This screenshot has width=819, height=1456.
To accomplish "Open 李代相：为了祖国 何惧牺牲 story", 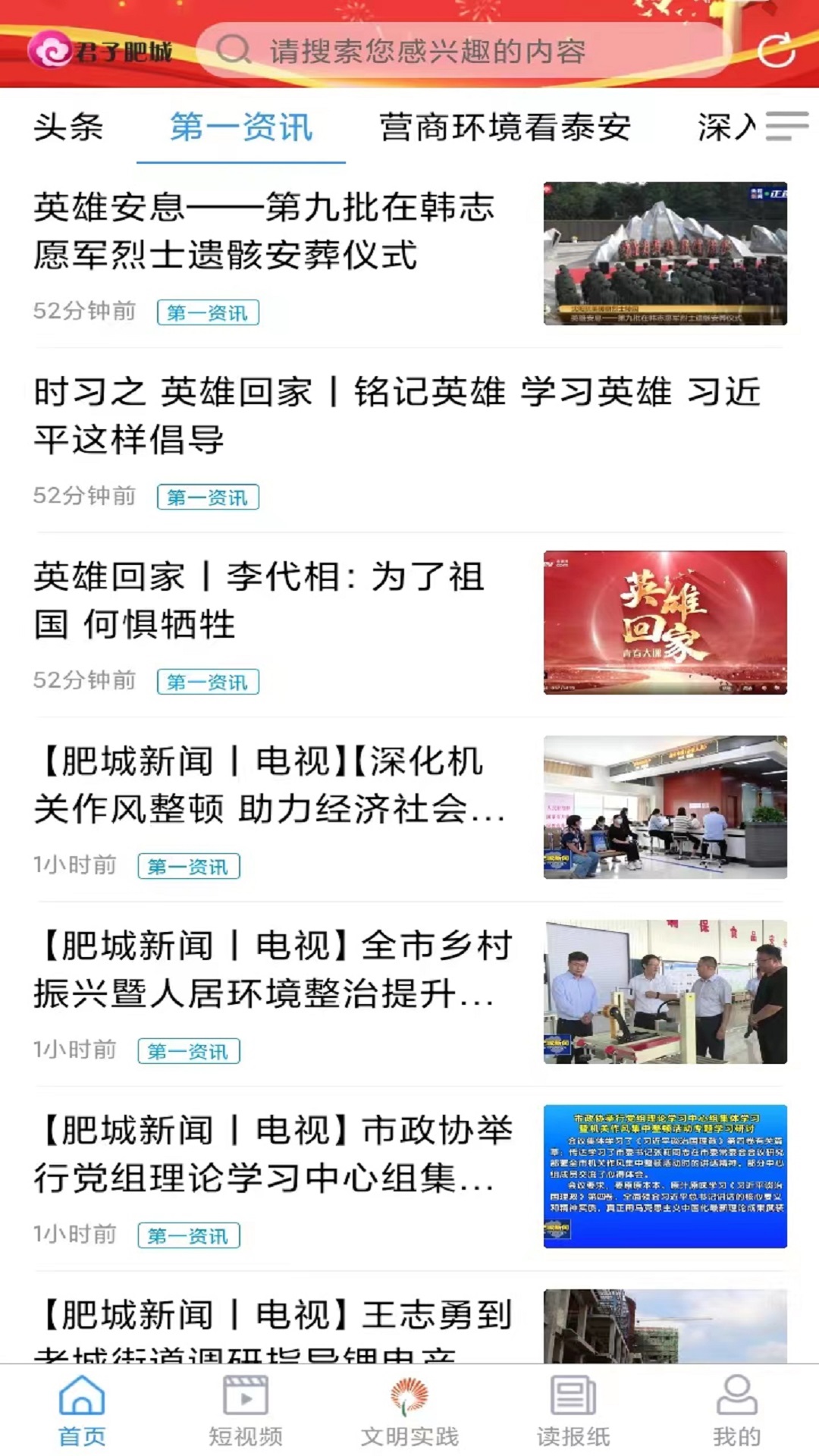I will pyautogui.click(x=258, y=601).
